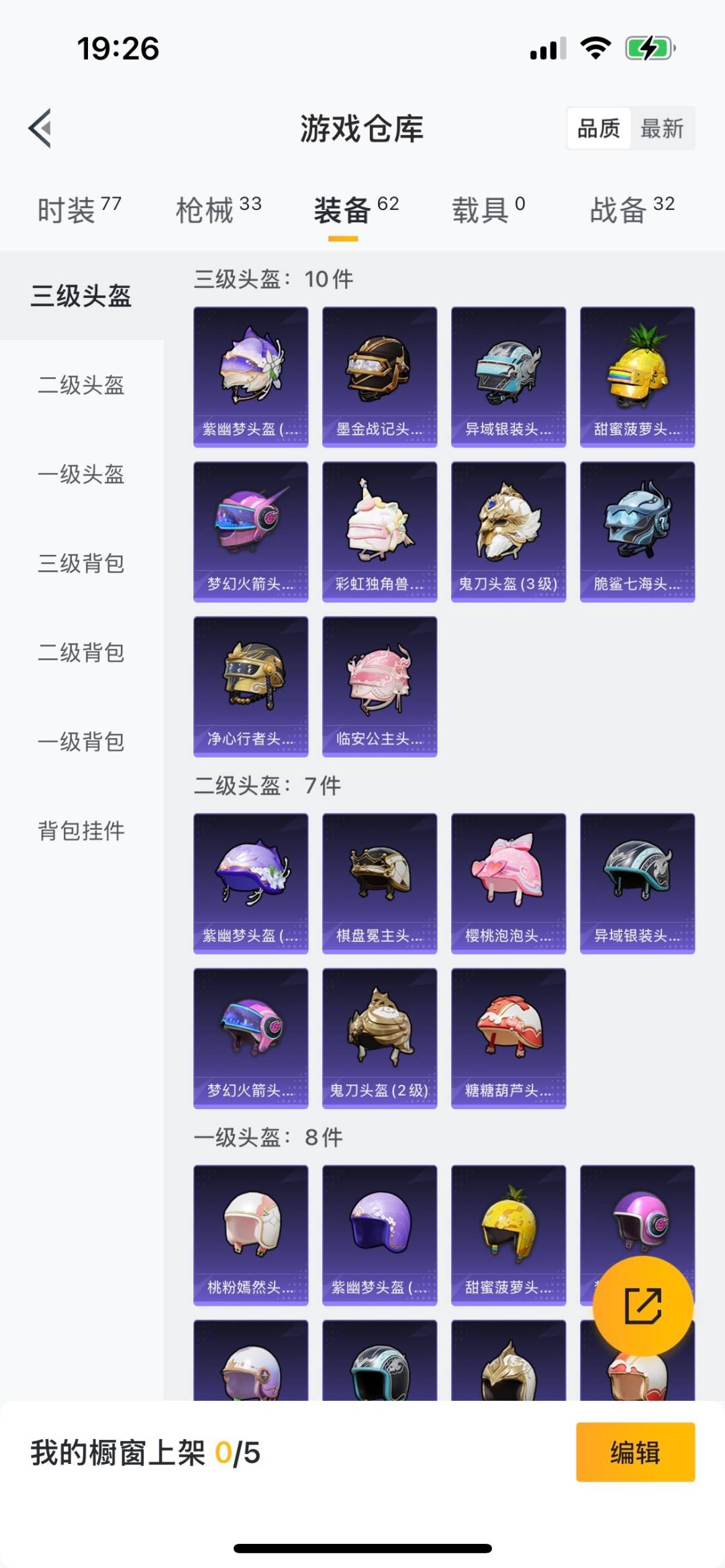Open the 彩虹独角兽 helmet item
This screenshot has height=1568, width=725.
tap(379, 531)
